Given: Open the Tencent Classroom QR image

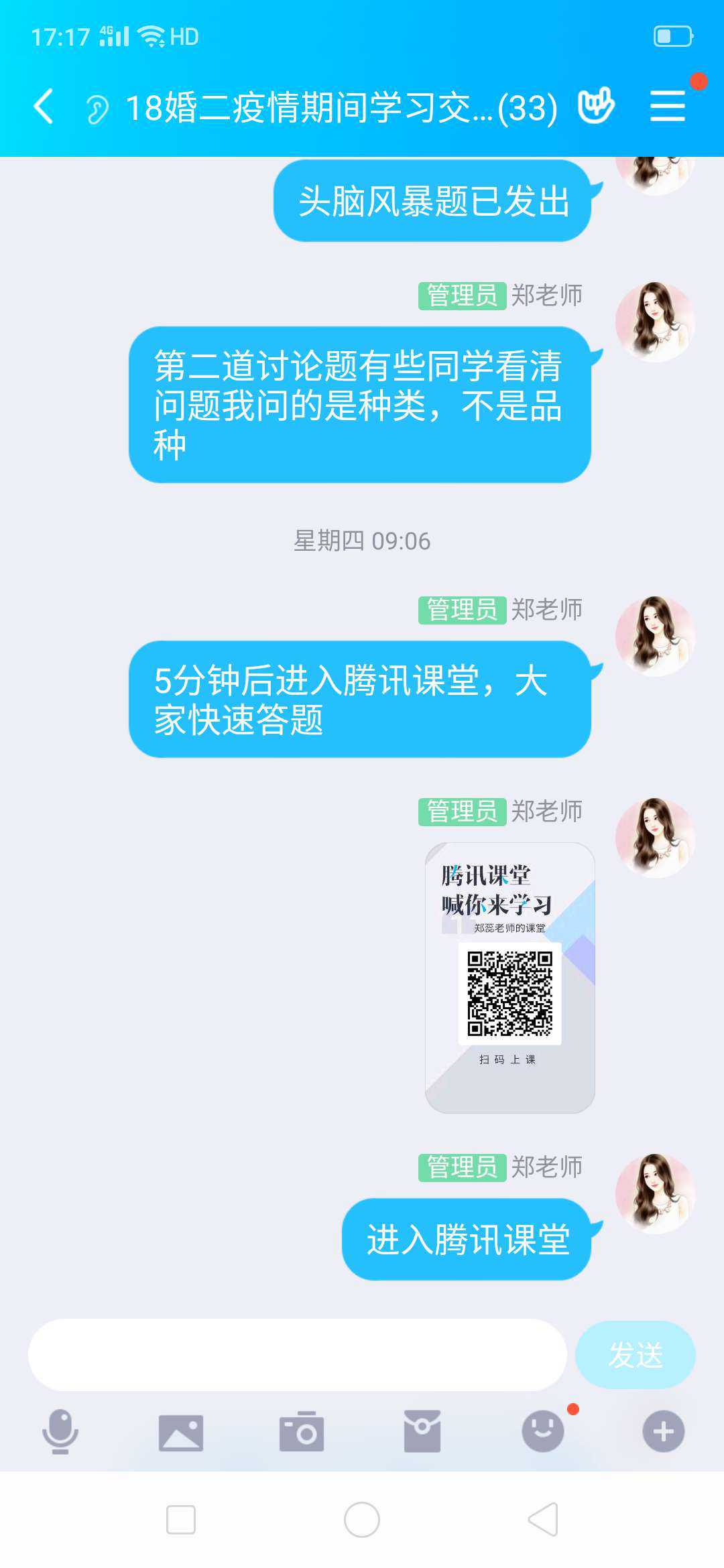Looking at the screenshot, I should tap(510, 978).
